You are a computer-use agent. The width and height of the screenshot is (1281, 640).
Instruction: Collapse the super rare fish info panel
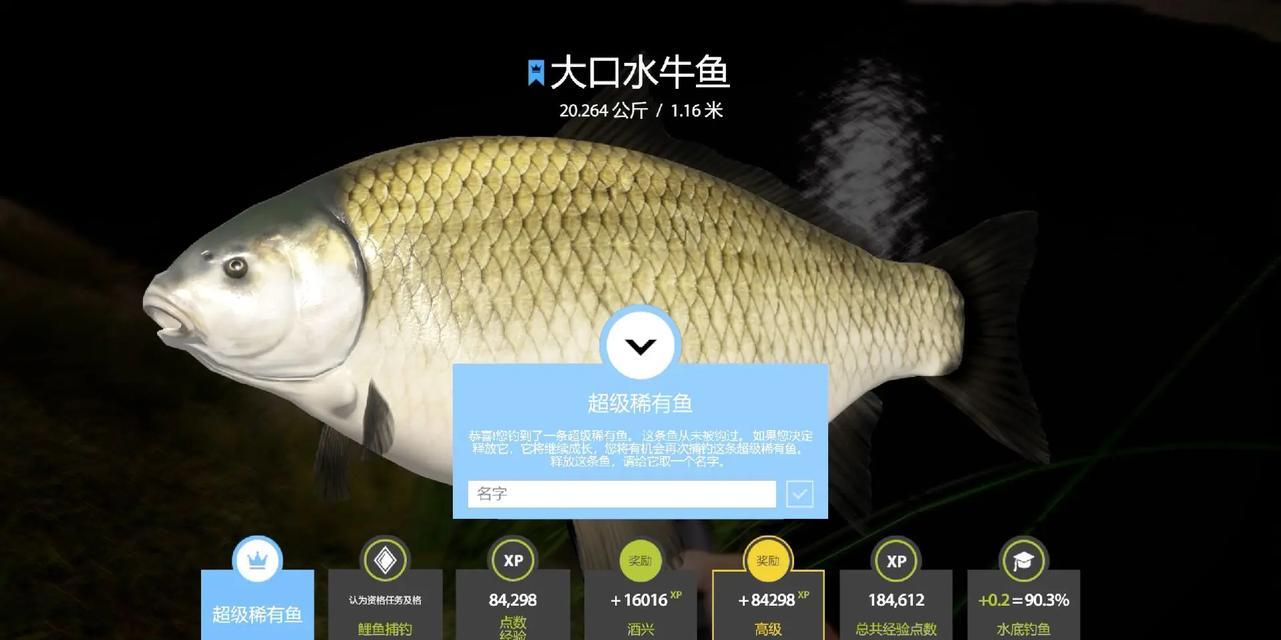click(x=640, y=346)
